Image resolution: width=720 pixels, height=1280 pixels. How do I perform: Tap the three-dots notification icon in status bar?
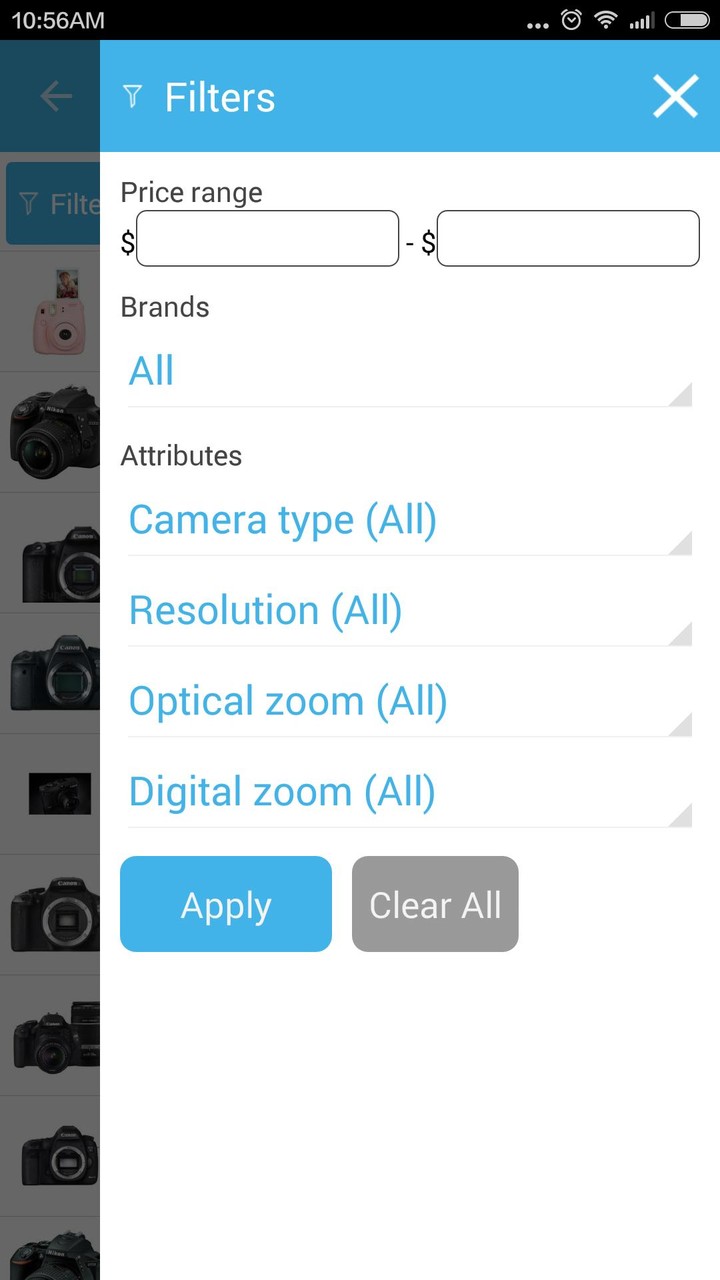tap(537, 21)
